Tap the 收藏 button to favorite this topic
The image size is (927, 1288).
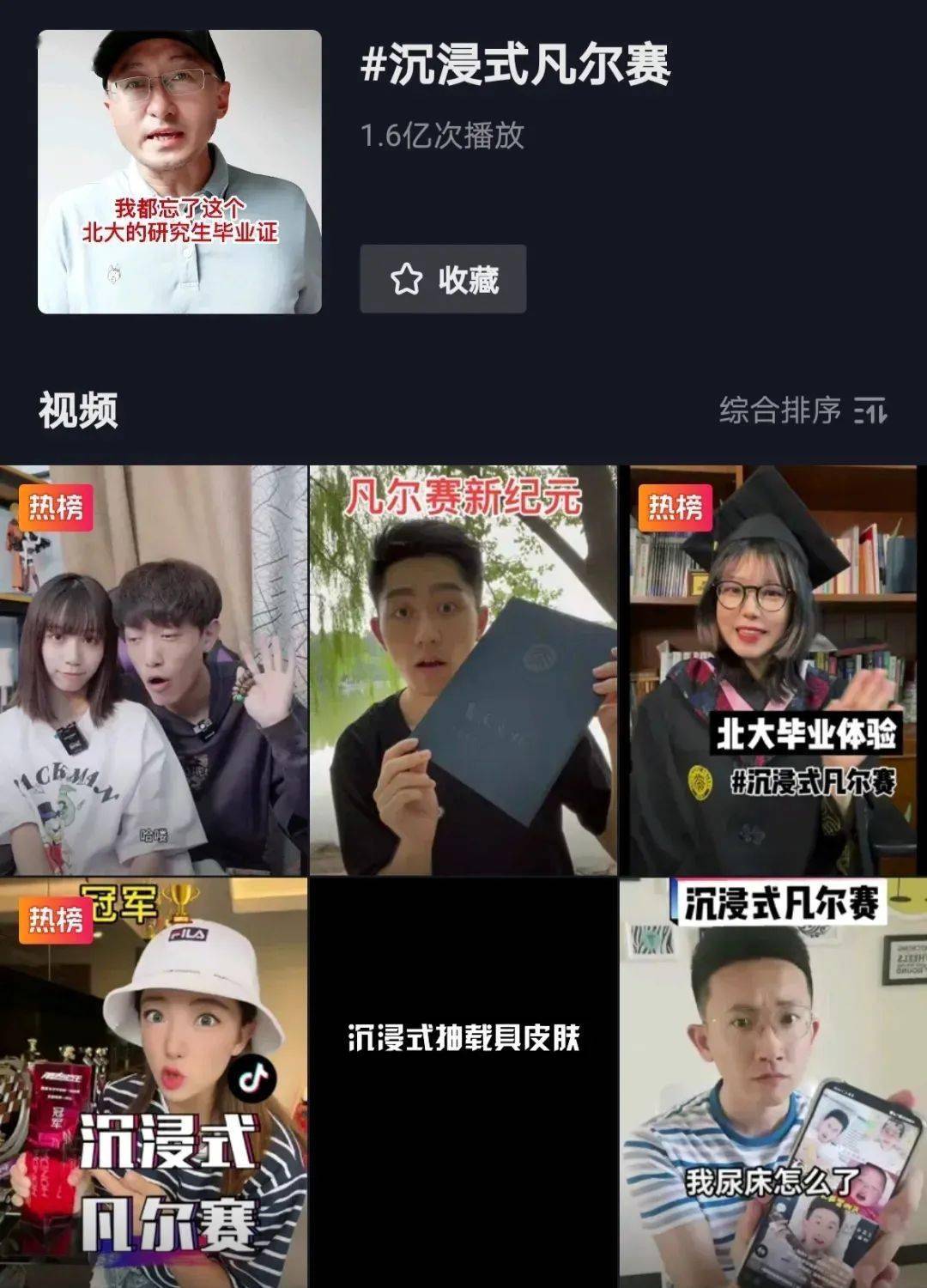[x=443, y=279]
